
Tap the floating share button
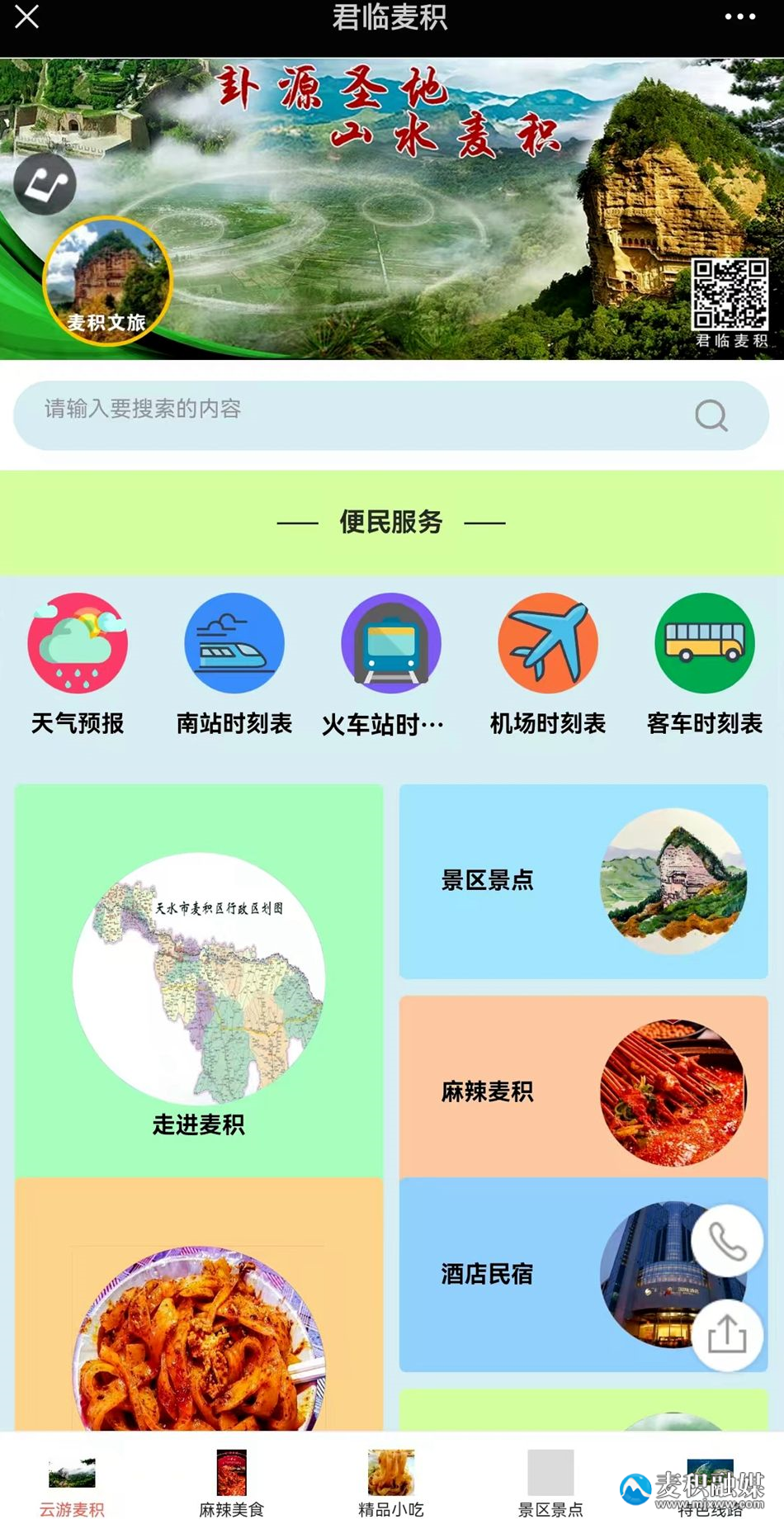click(x=726, y=1335)
